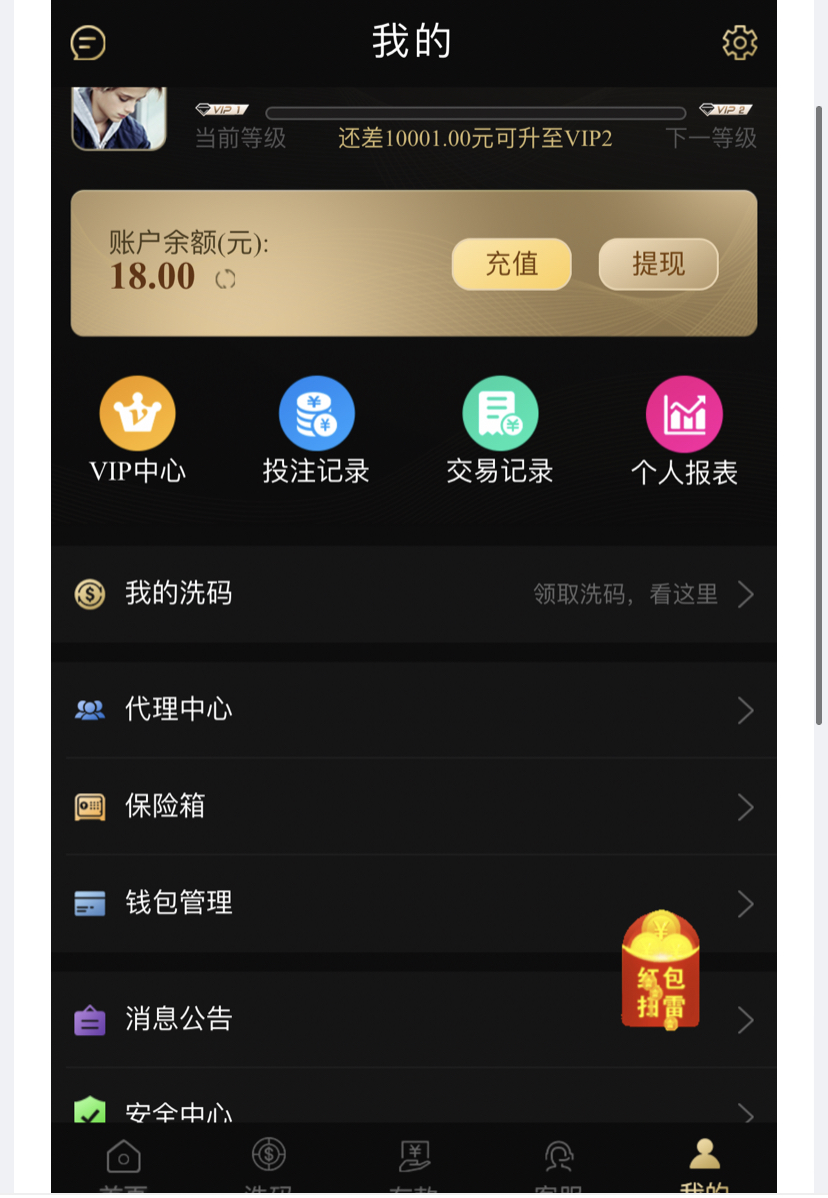Viewport: 828px width, 1198px height.
Task: Go to 代理中心
Action: tap(413, 710)
